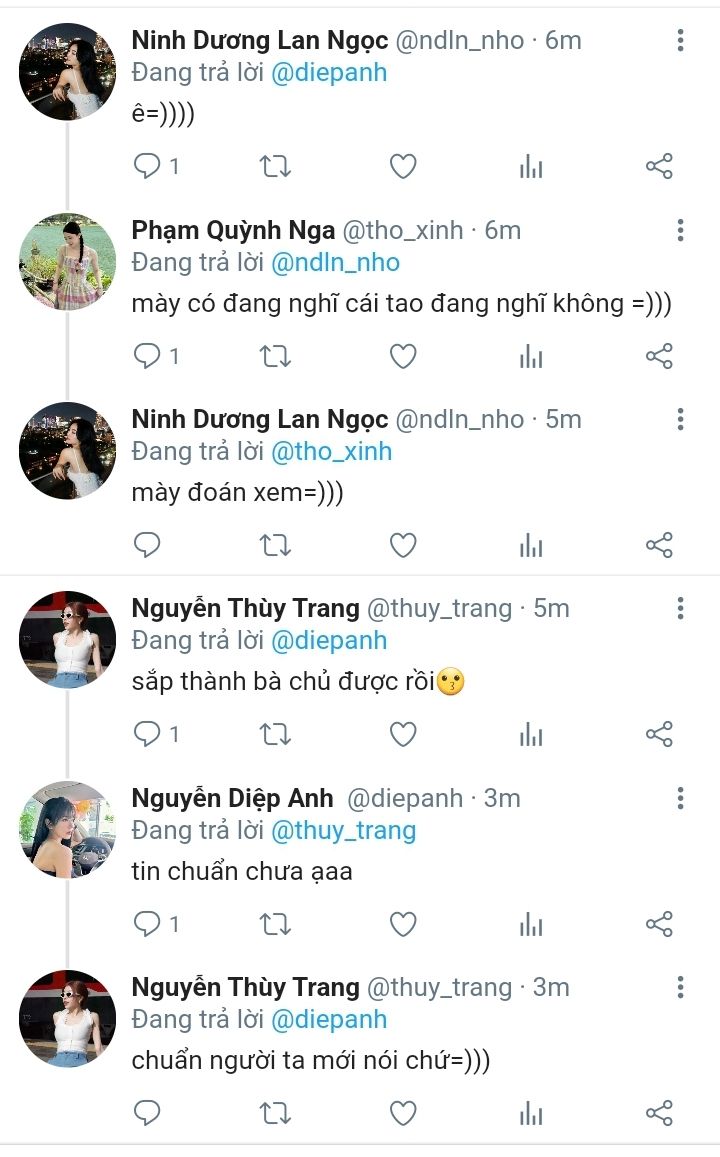
Task: Like the "chuẩn người ta mới nói chứ" tweet
Action: coord(402,1112)
